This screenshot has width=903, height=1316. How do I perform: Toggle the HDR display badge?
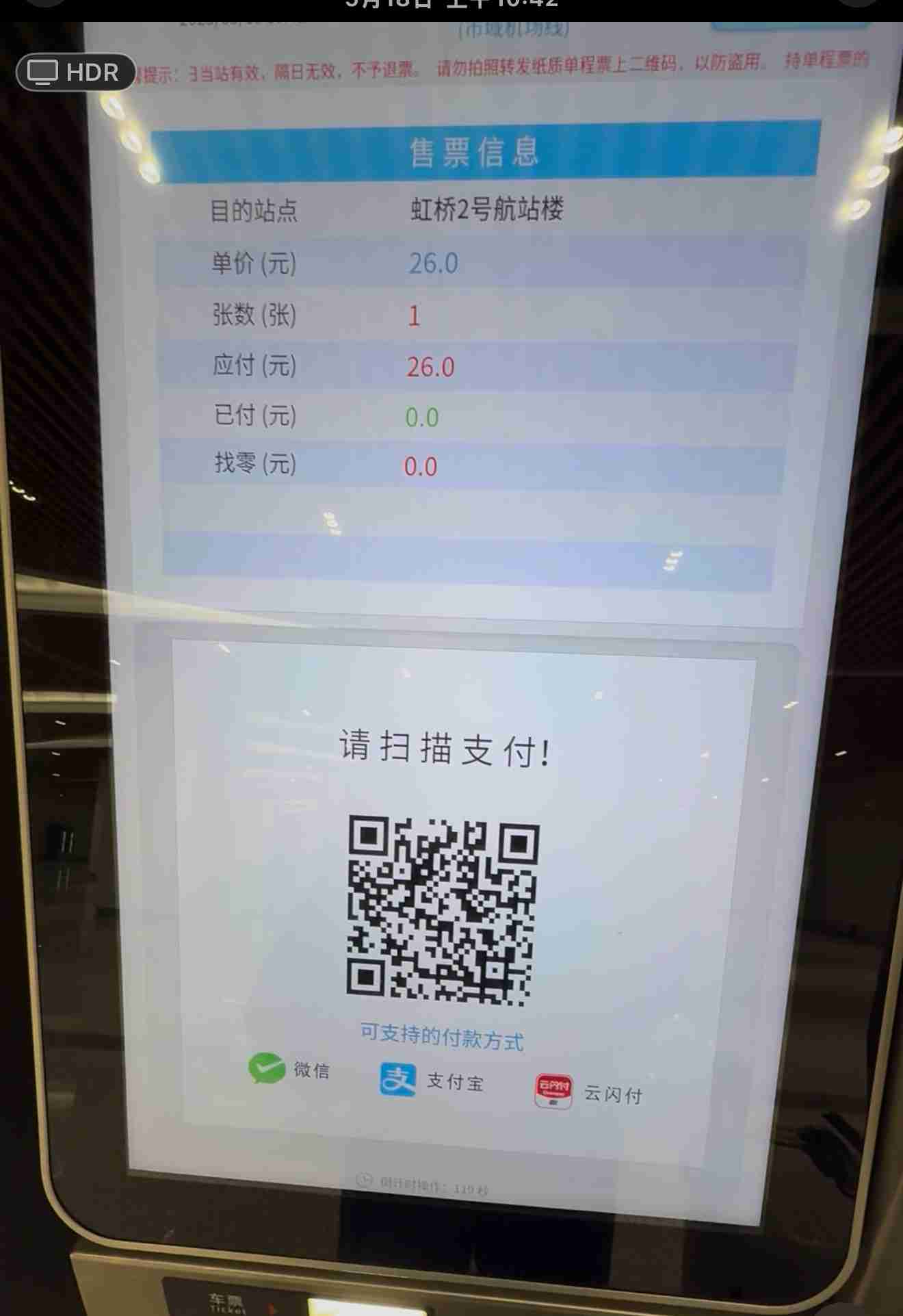point(75,72)
